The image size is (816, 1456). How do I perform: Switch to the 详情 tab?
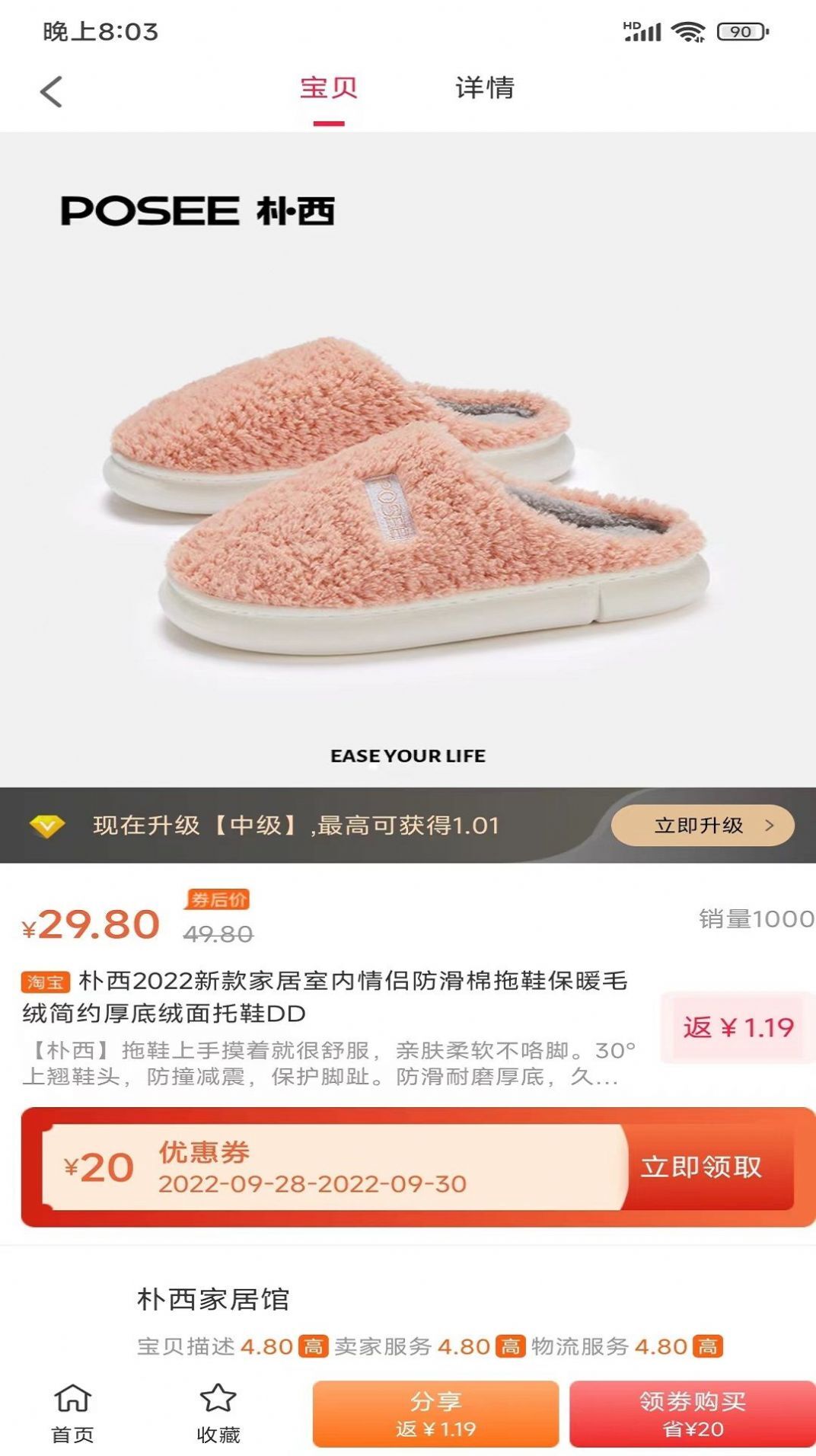coord(484,88)
